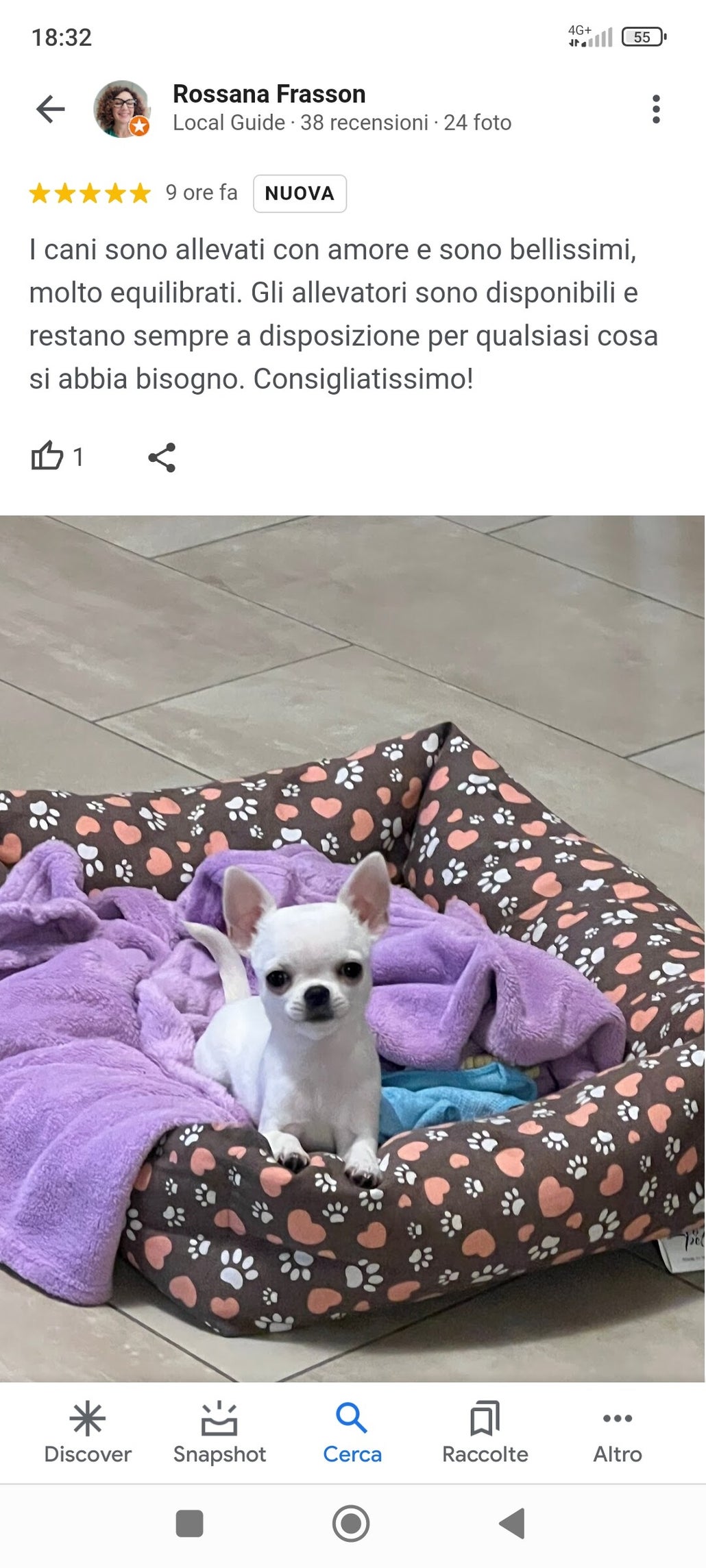Open the three-dot overflow menu
This screenshot has height=1568, width=706.
[x=656, y=109]
